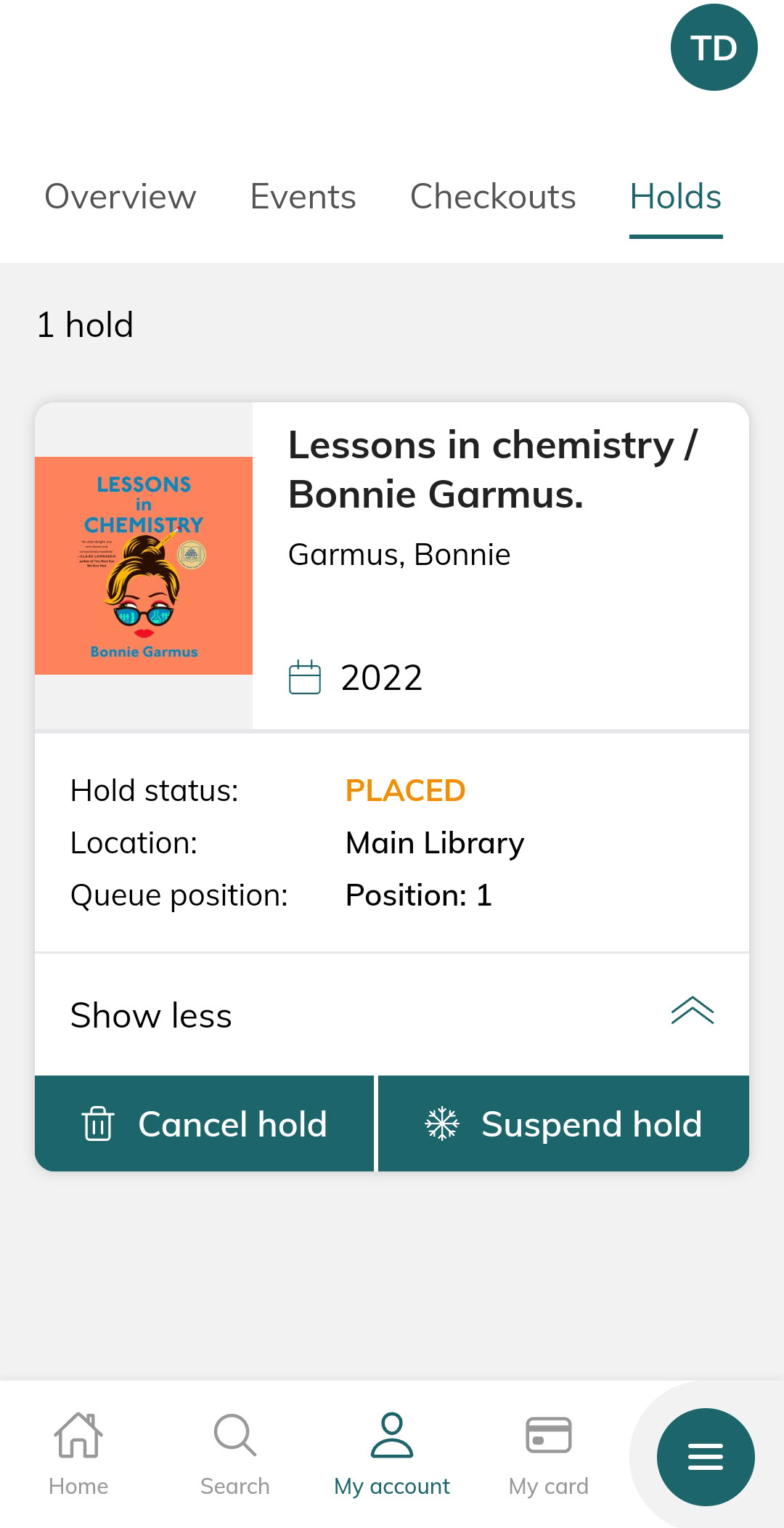Open the Lessons in chemistry book cover
Image resolution: width=784 pixels, height=1528 pixels.
pyautogui.click(x=144, y=566)
